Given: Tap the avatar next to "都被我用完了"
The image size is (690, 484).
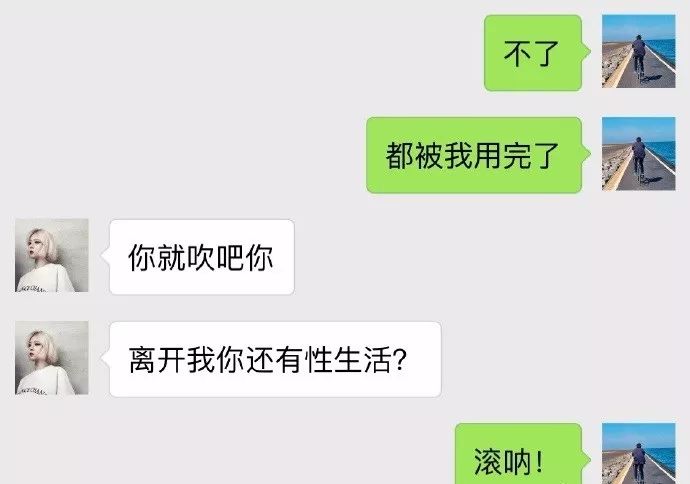Looking at the screenshot, I should pos(638,154).
